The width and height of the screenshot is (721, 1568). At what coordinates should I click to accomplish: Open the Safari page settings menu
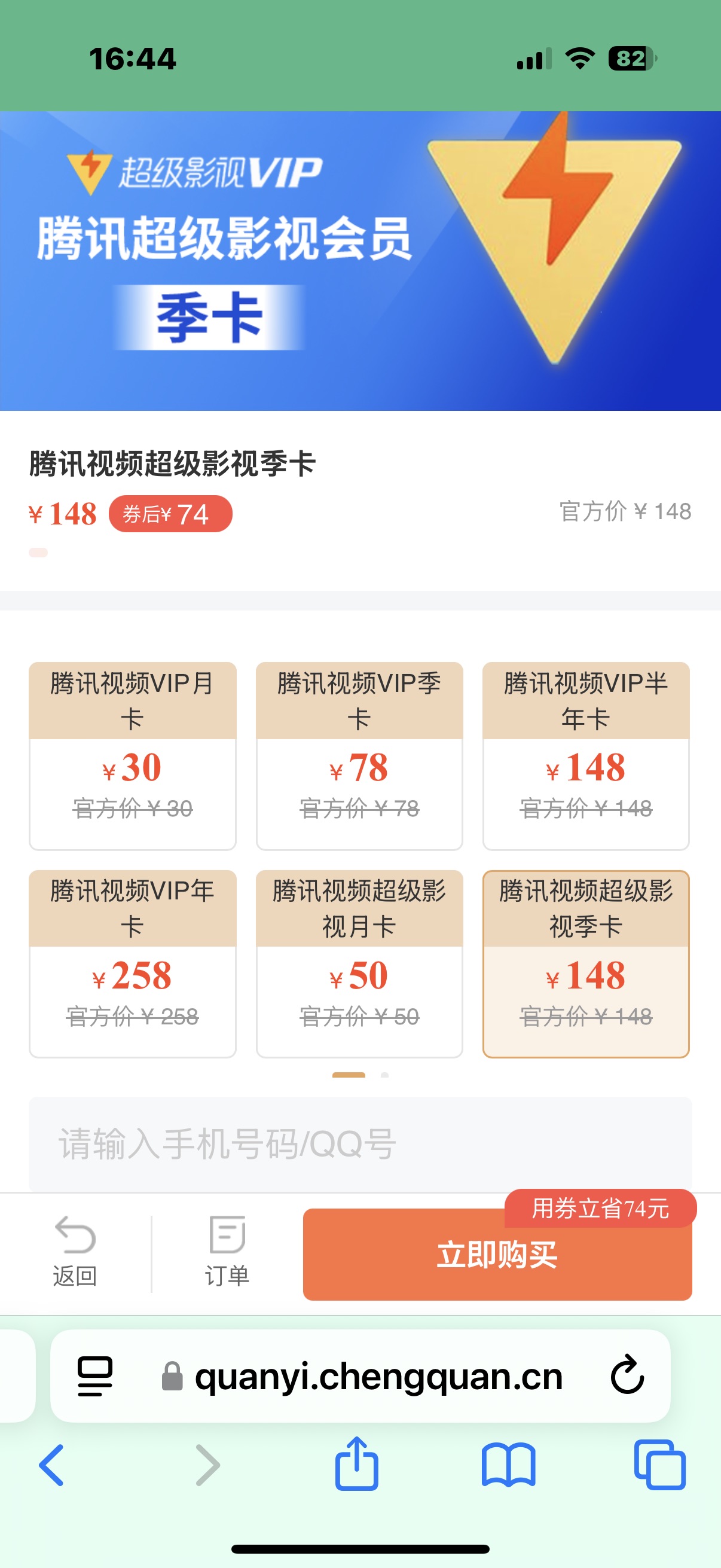[95, 1375]
